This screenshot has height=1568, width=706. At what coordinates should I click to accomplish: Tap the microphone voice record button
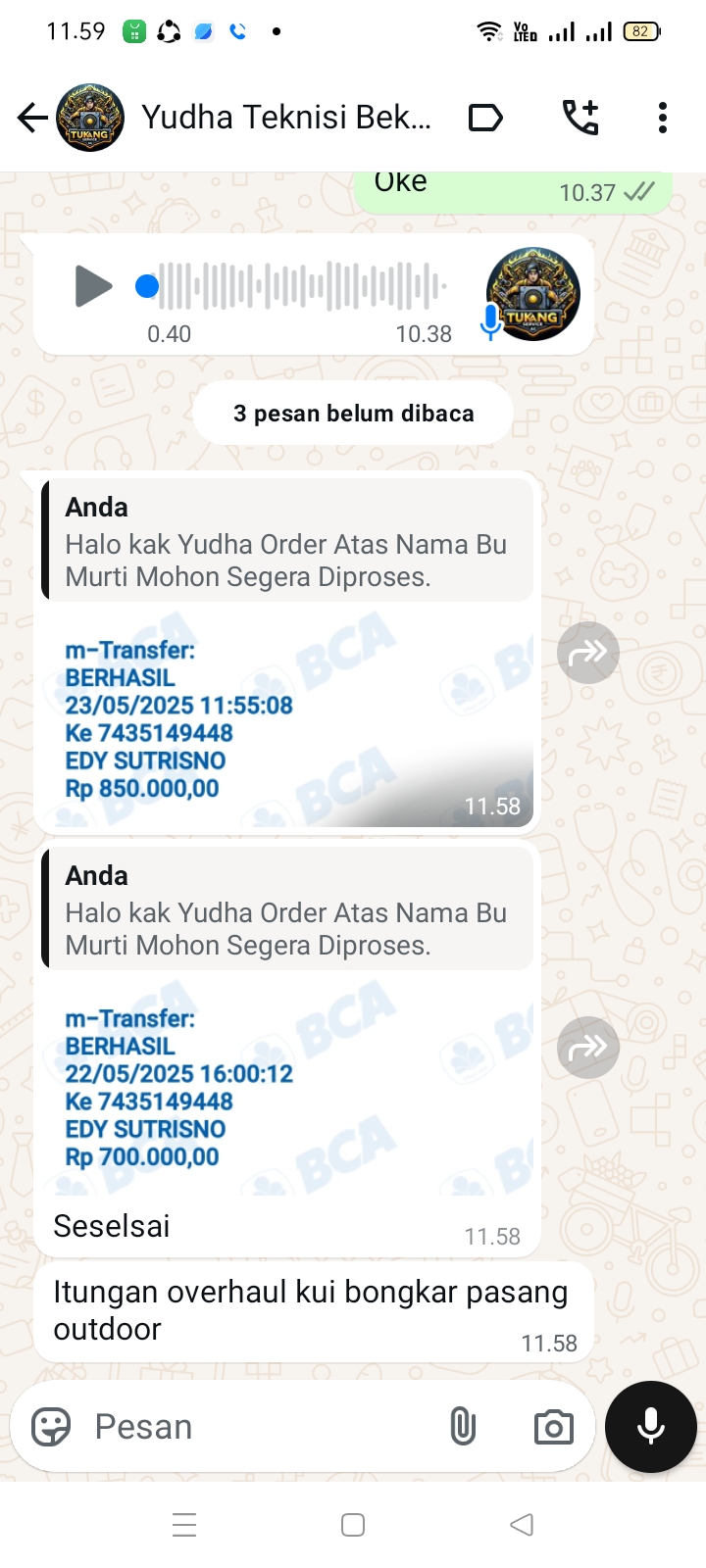(x=651, y=1427)
